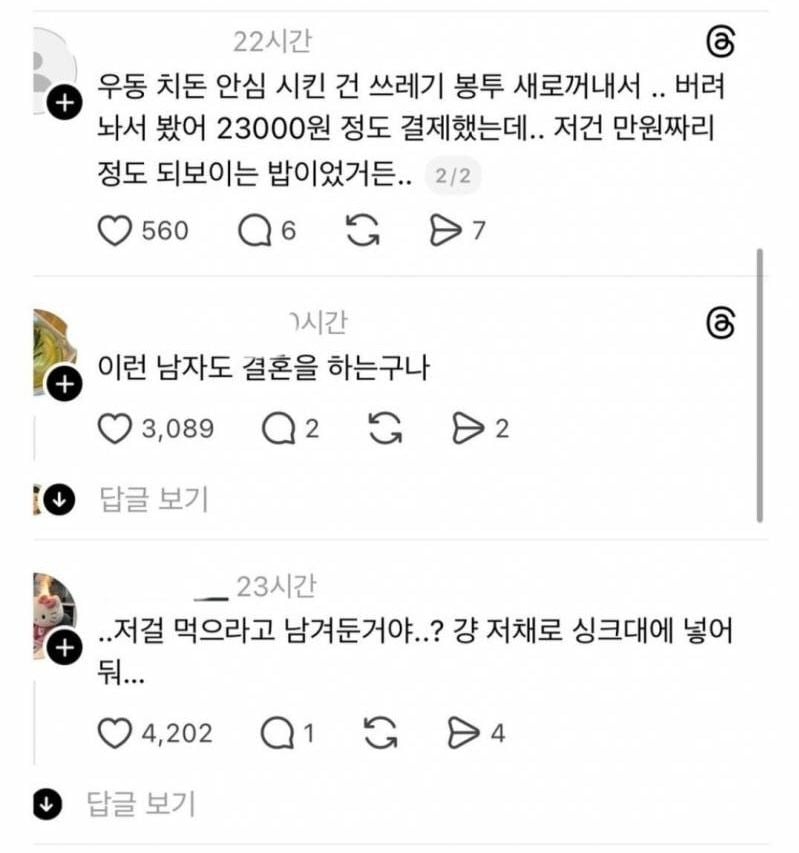Open replies on the 560-like comment
This screenshot has height=853, width=799.
254,231
